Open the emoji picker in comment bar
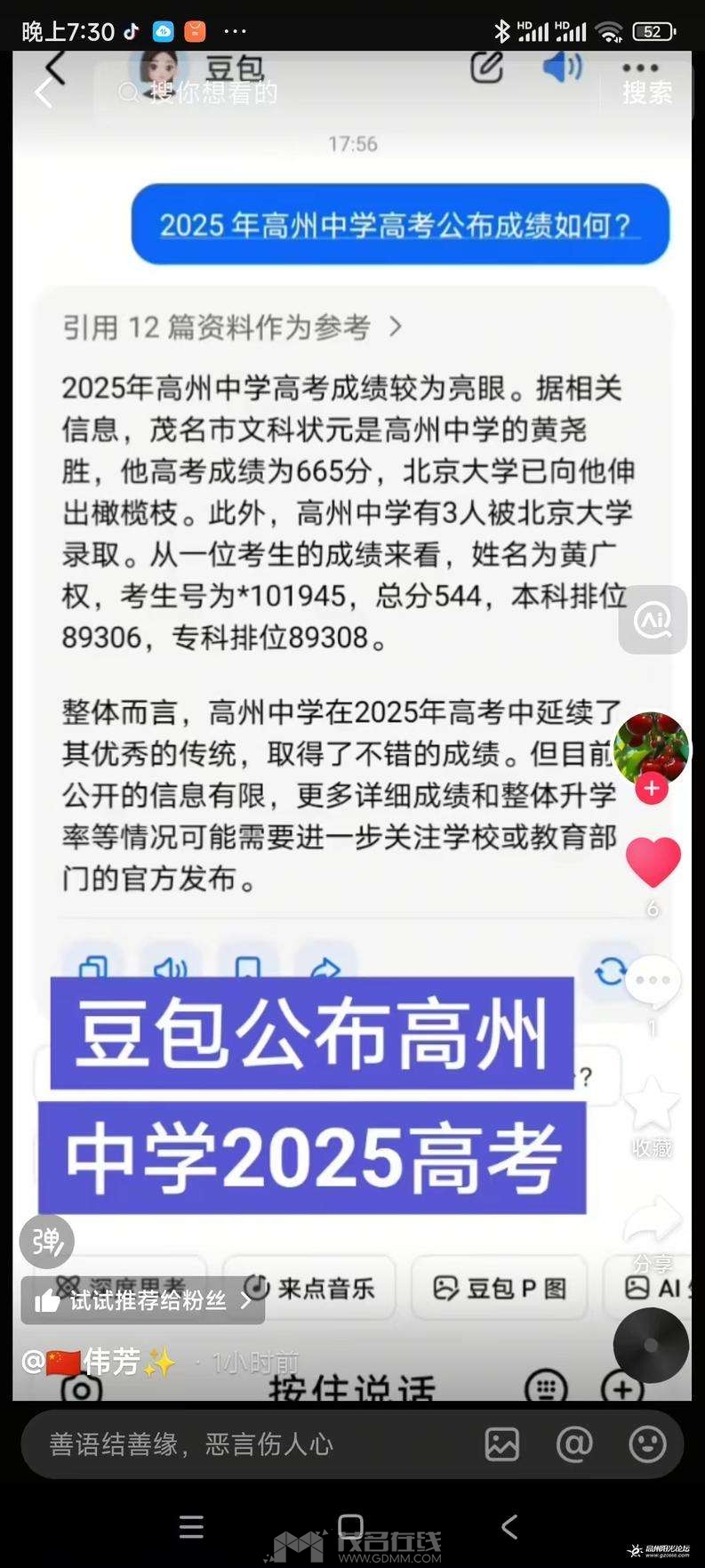Image resolution: width=705 pixels, height=1568 pixels. tap(646, 1444)
